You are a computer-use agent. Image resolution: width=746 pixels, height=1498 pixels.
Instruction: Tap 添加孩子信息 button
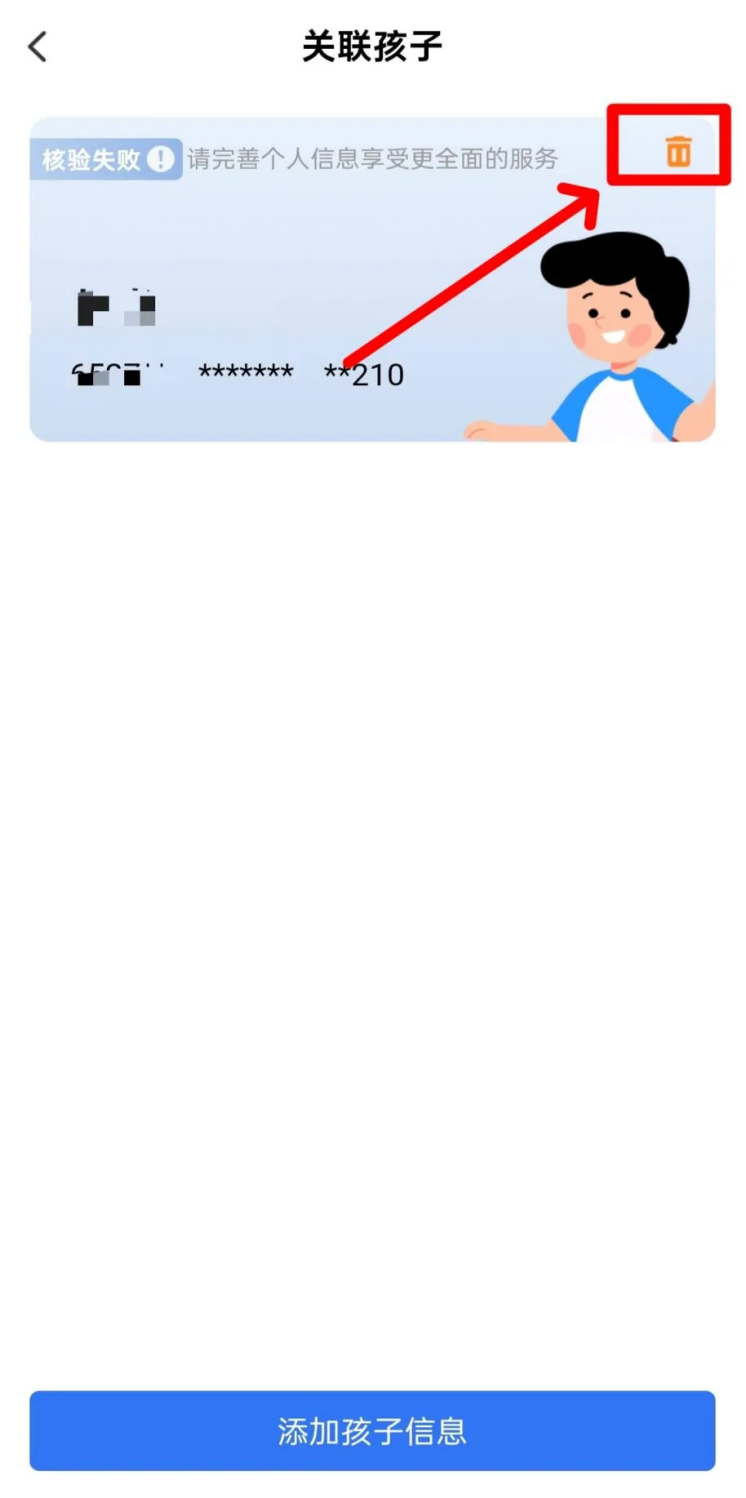[x=372, y=1430]
